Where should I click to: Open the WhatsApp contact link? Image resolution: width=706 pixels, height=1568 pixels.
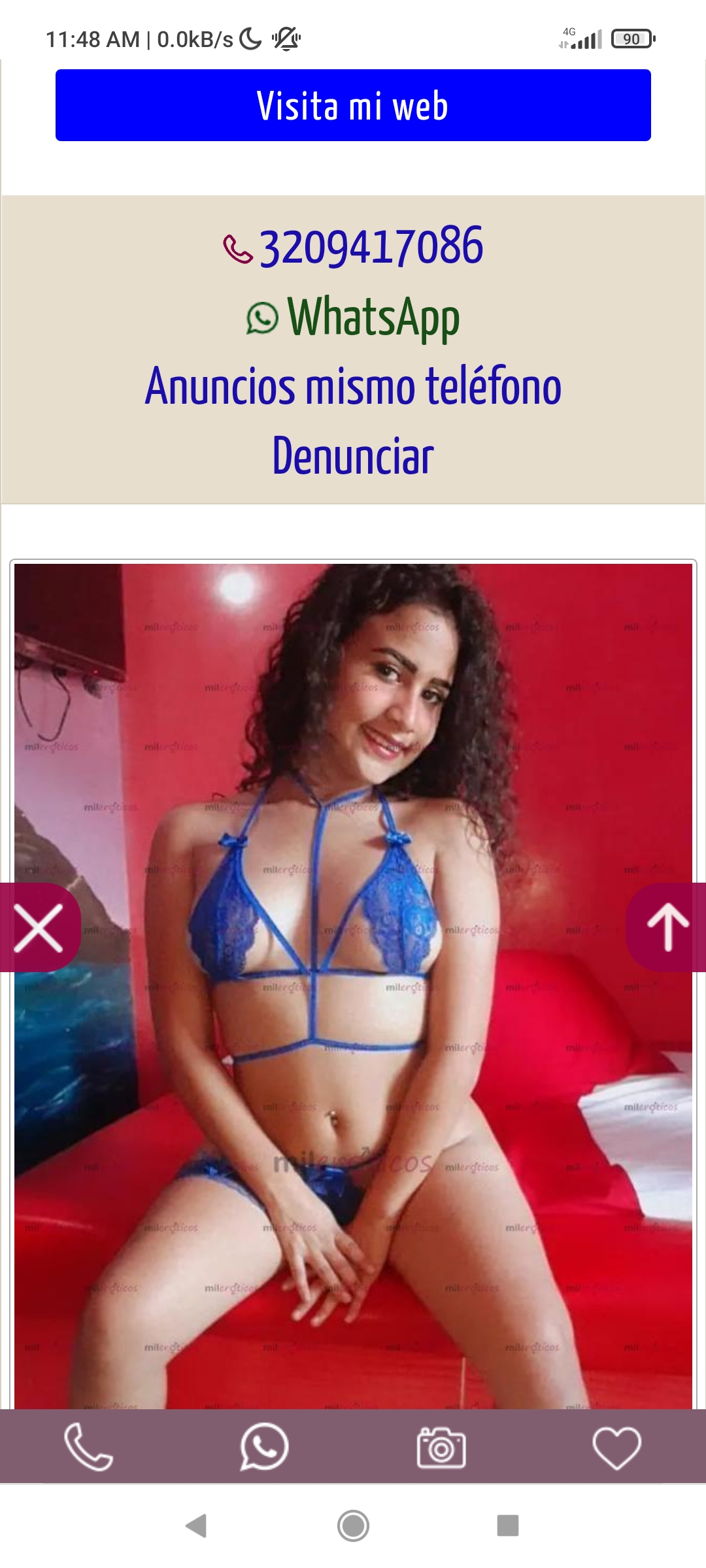(373, 318)
